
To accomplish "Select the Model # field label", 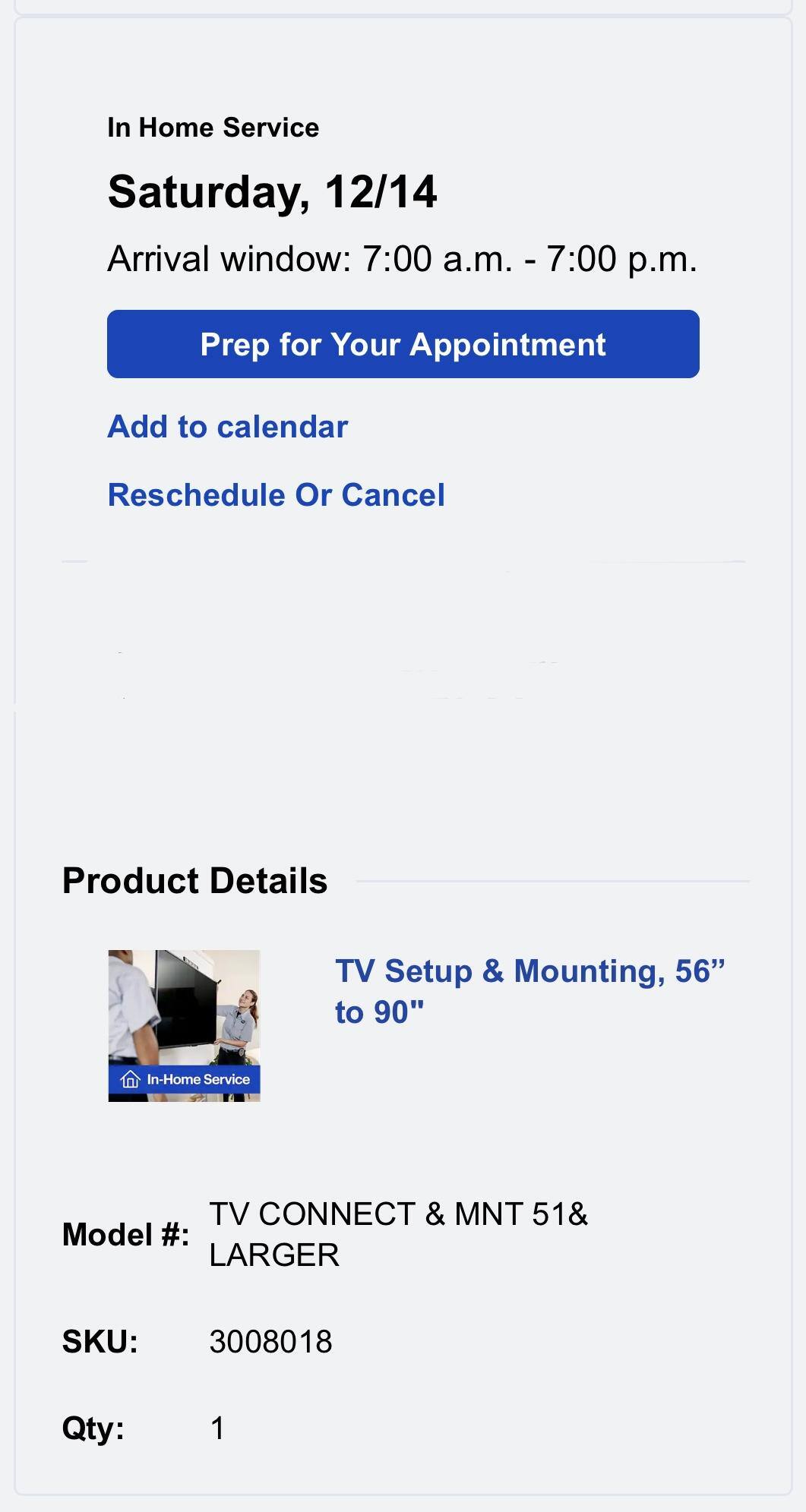I will pyautogui.click(x=125, y=1235).
